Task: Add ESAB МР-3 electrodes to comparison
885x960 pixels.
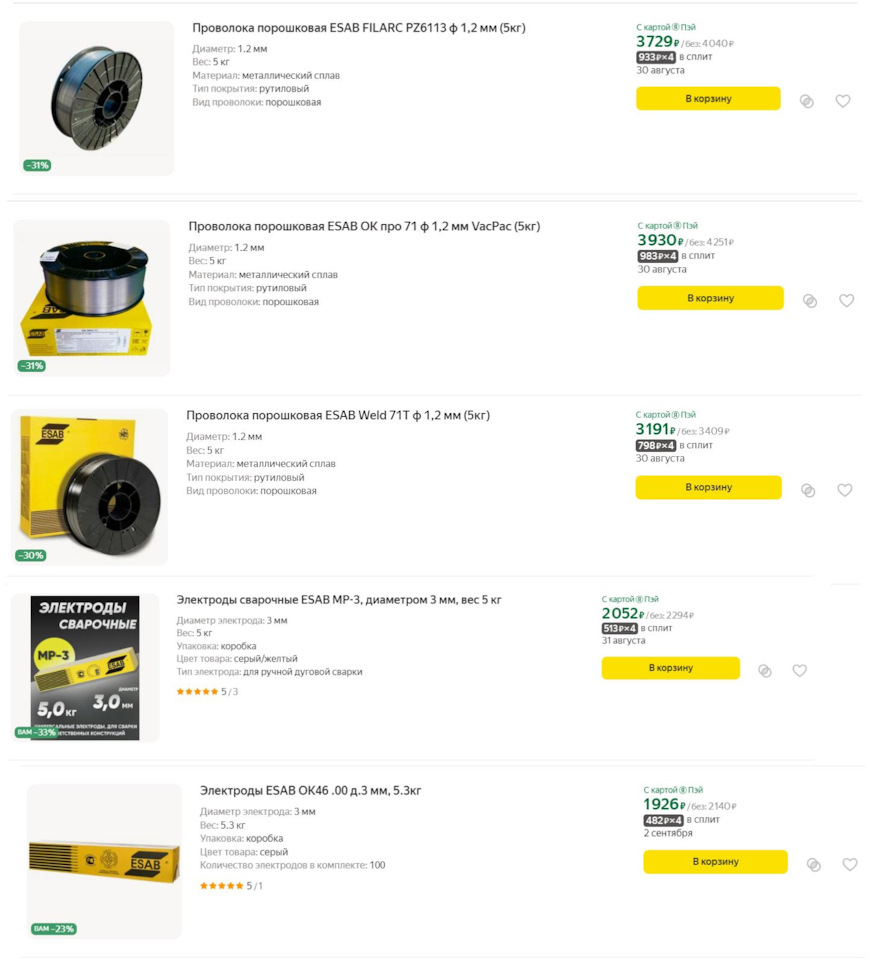Action: click(x=765, y=671)
